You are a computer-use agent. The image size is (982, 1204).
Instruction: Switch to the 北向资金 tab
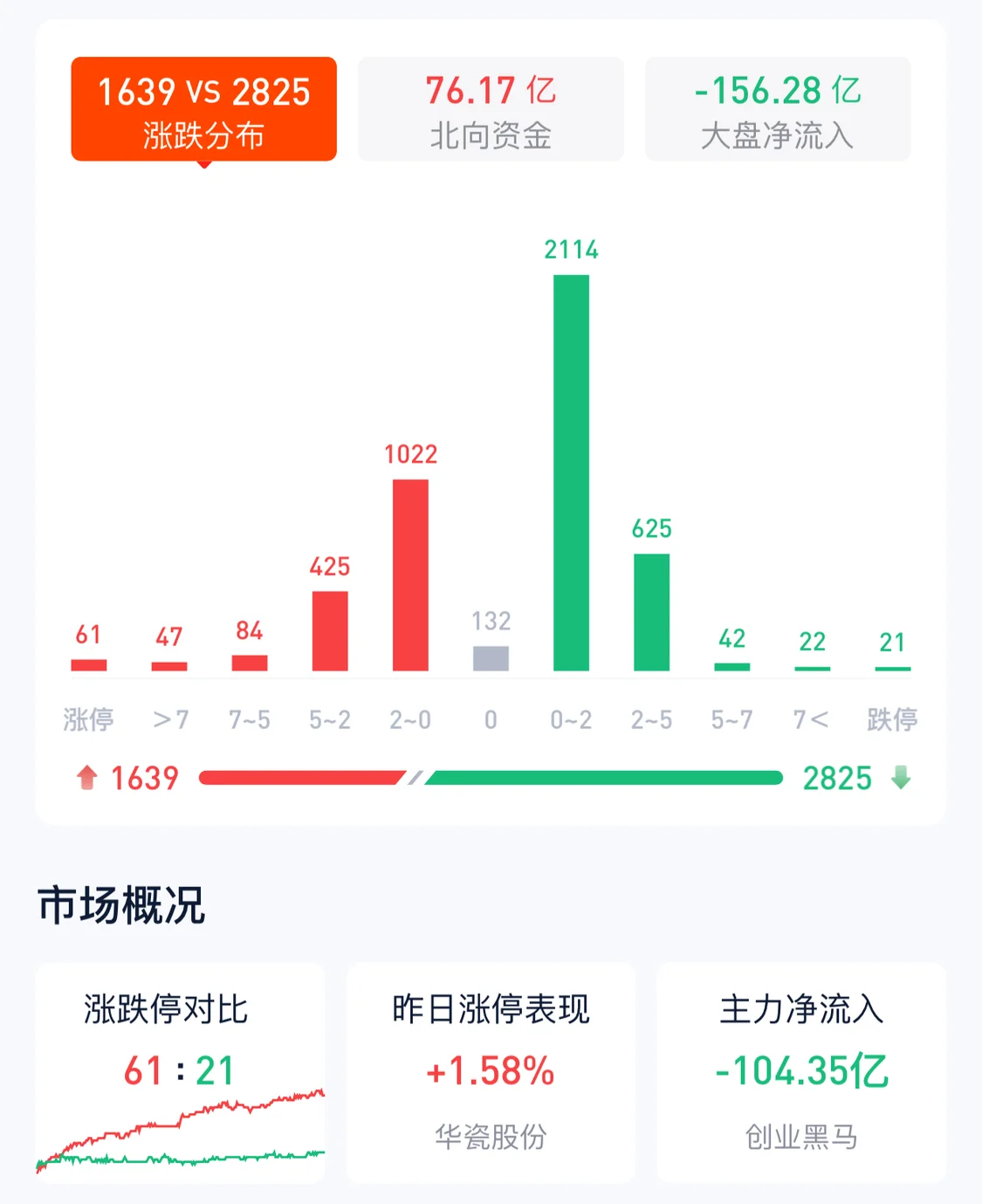(x=491, y=110)
